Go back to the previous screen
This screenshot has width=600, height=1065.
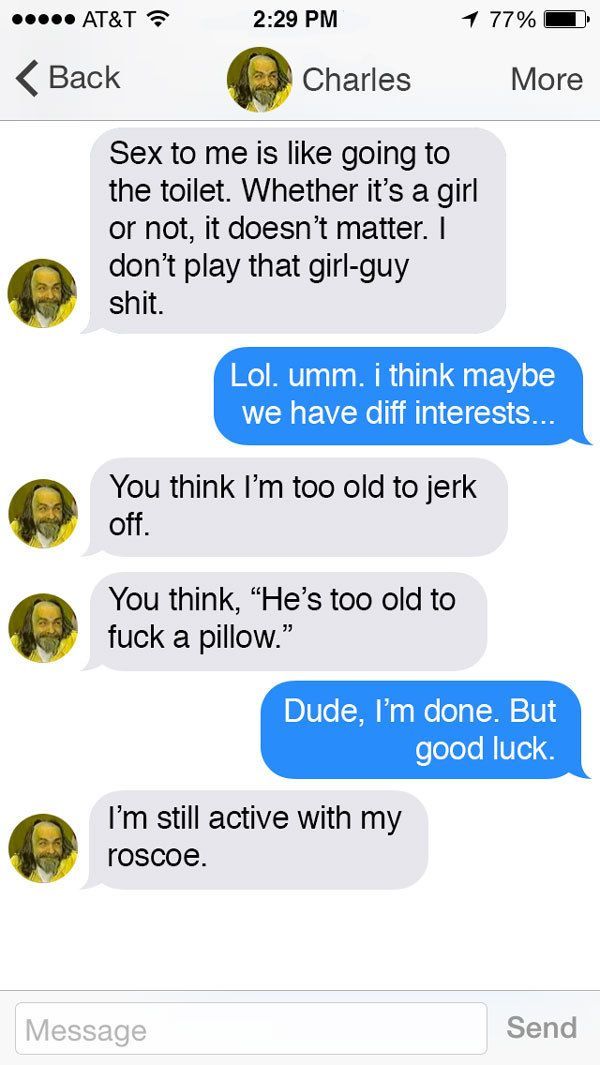(68, 78)
